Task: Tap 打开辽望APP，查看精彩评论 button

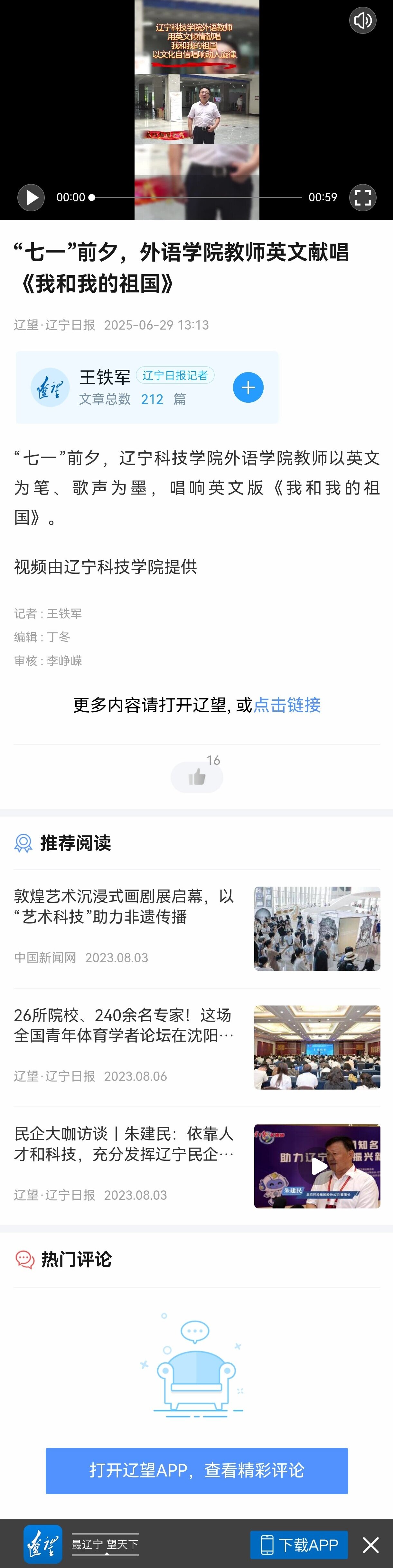Action: 196,1471
